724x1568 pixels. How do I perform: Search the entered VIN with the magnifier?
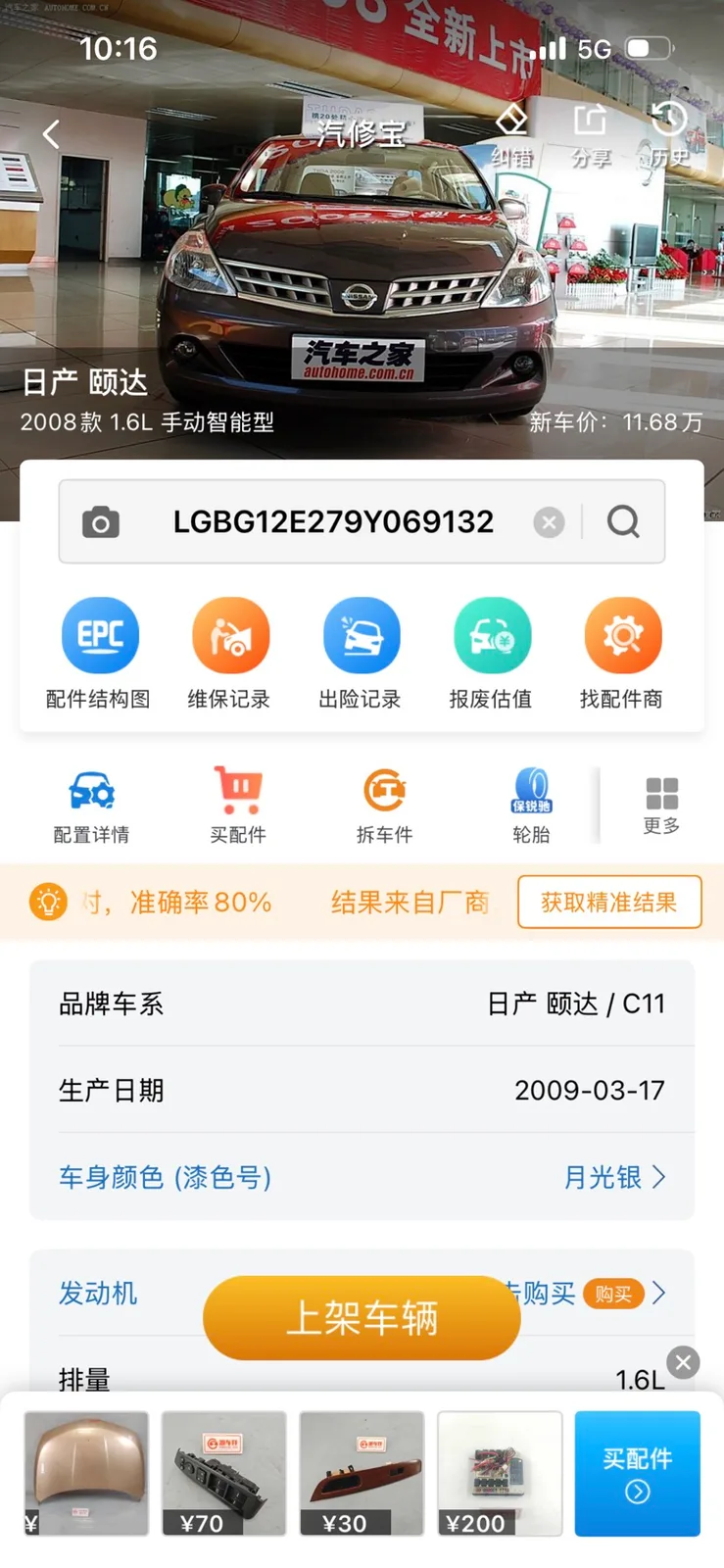pyautogui.click(x=623, y=521)
